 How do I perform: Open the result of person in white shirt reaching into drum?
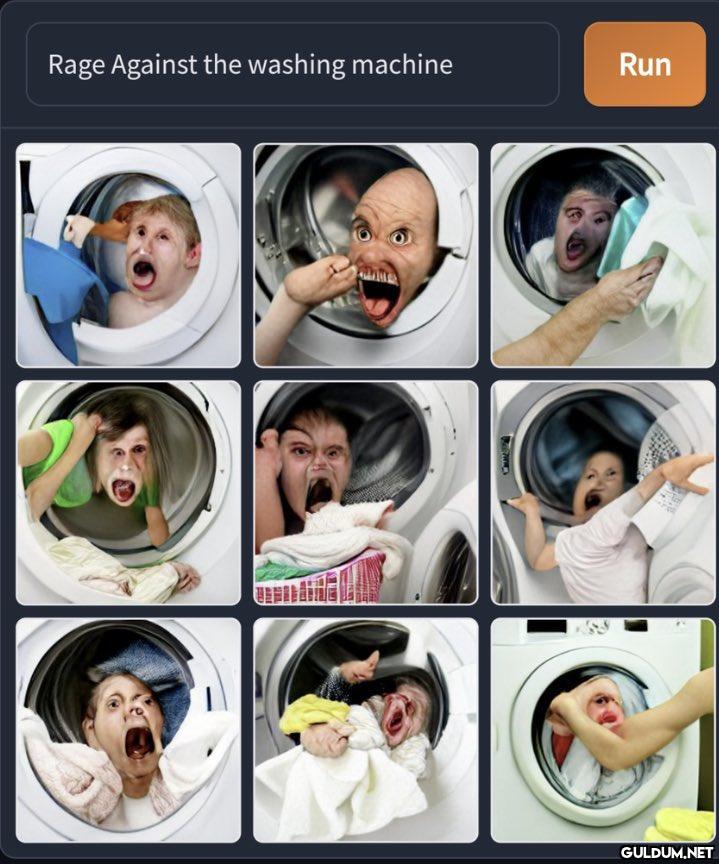[603, 493]
